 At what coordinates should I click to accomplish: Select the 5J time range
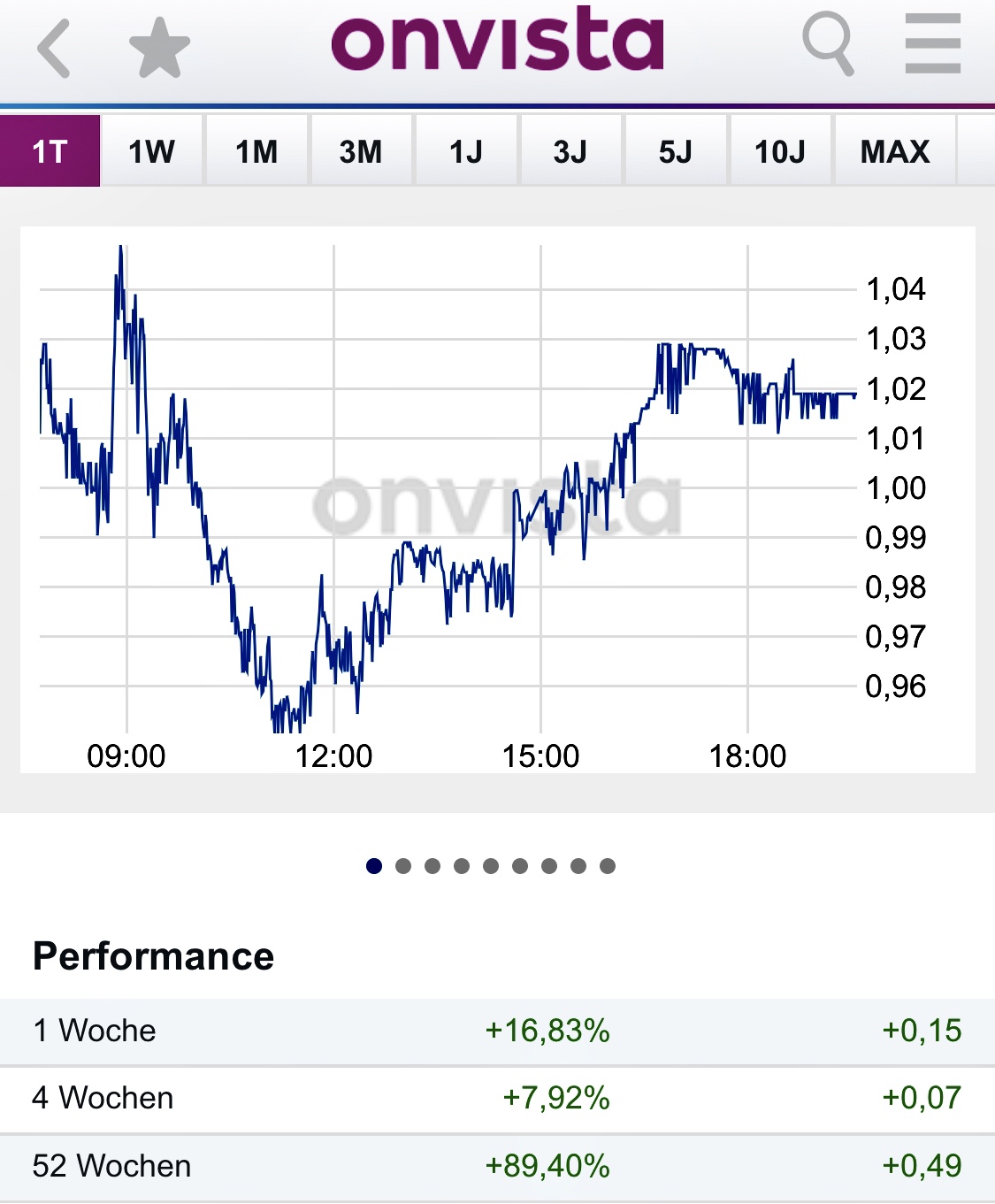(676, 151)
